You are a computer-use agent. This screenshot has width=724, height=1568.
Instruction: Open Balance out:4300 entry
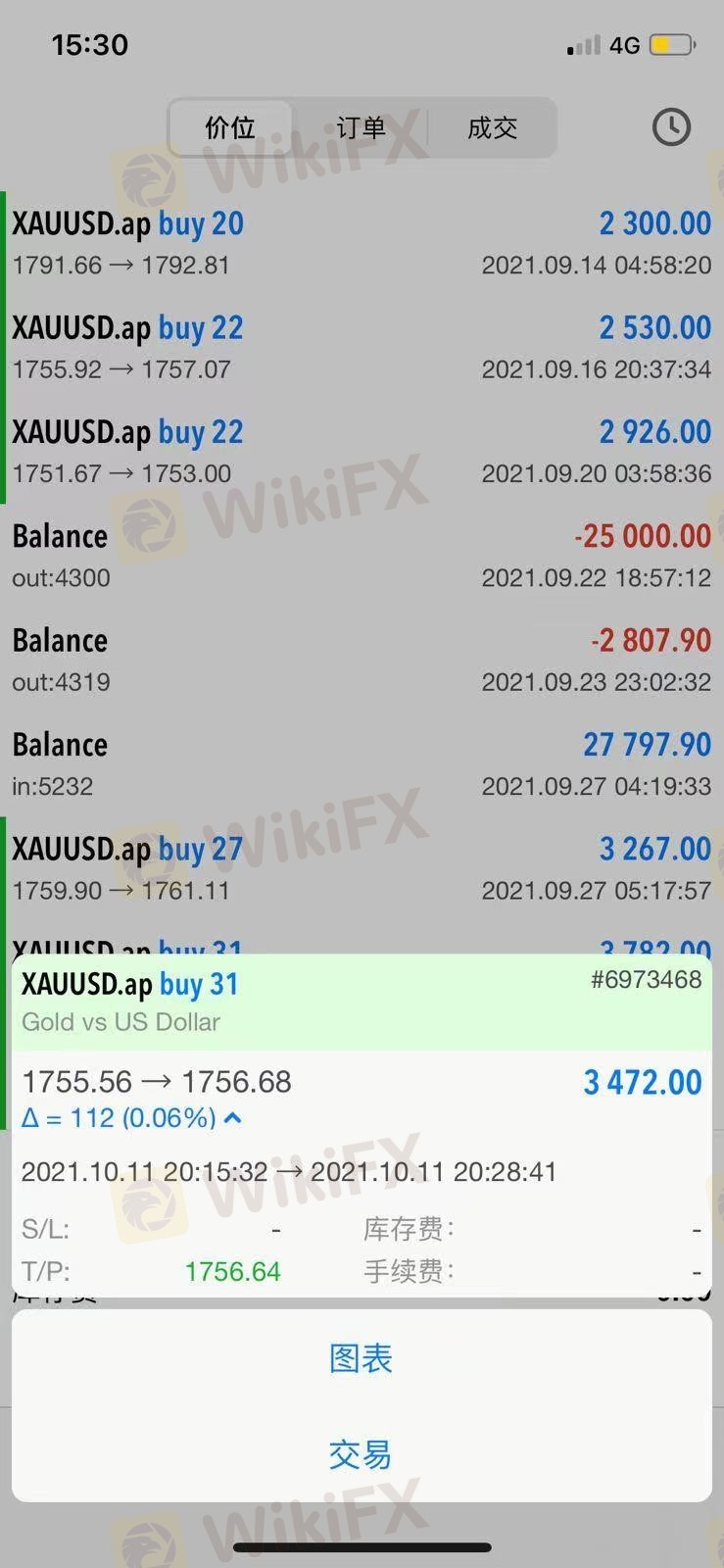point(361,556)
